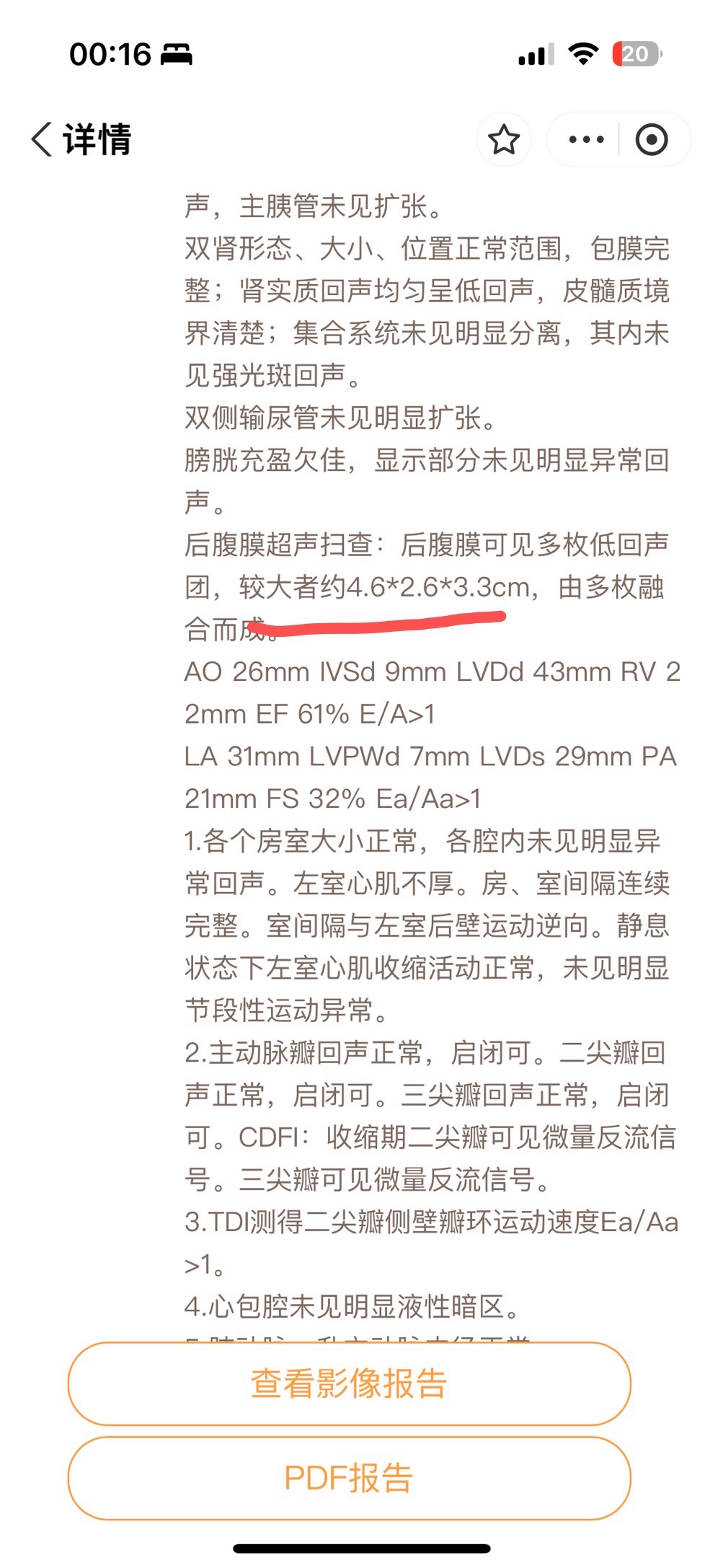Go back using the arrow beside 详情
Viewport: 723px width, 1568px height.
click(x=42, y=139)
